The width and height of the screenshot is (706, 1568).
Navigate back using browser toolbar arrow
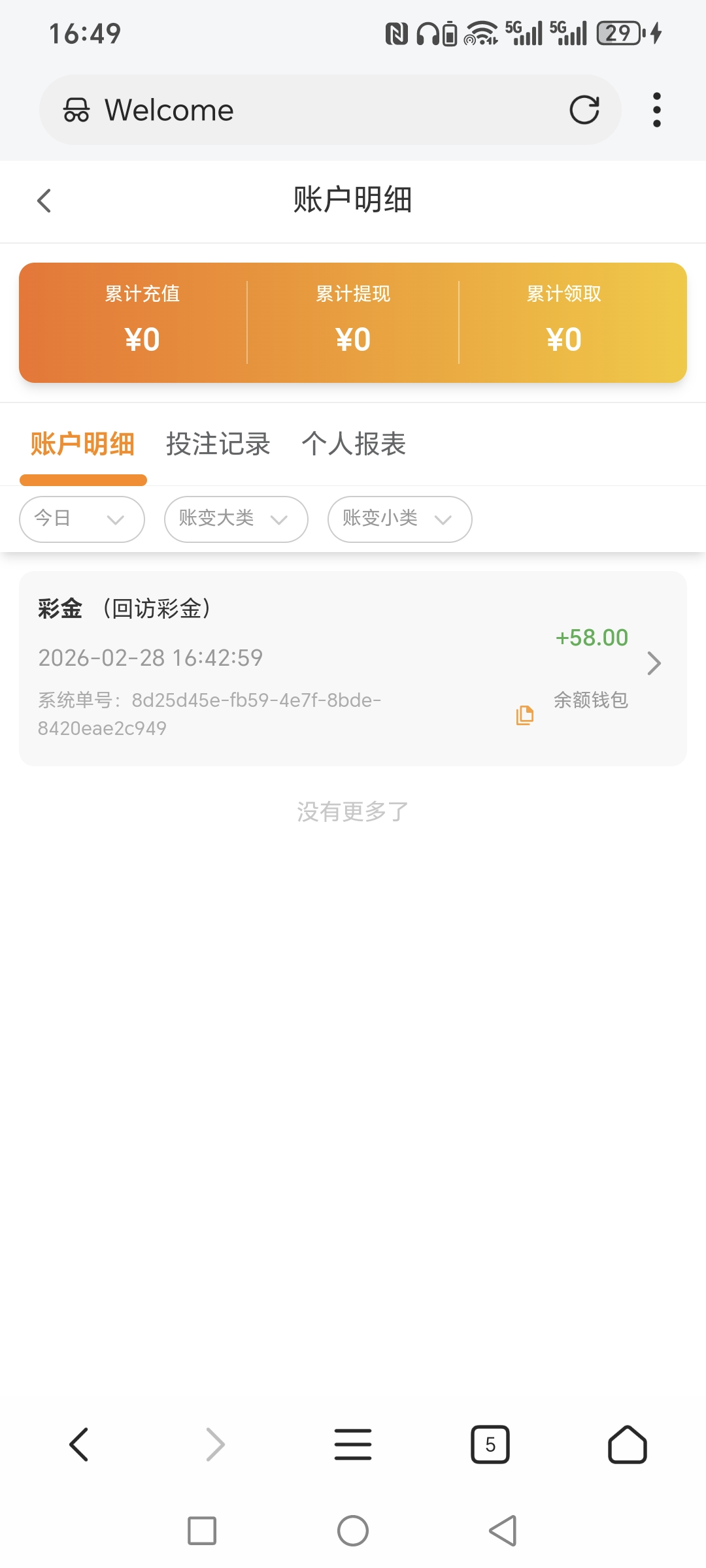(79, 1444)
